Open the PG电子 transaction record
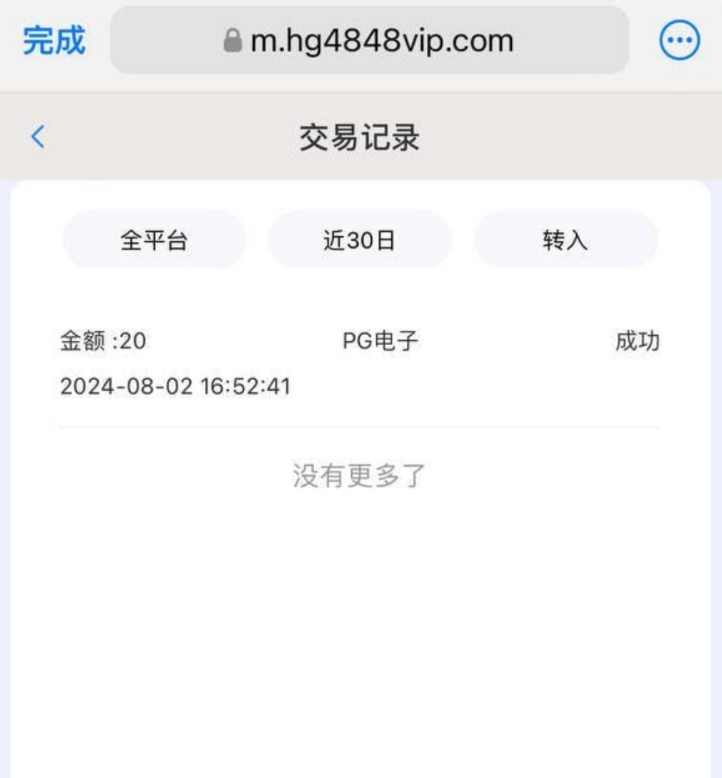The height and width of the screenshot is (778, 722). coord(360,363)
